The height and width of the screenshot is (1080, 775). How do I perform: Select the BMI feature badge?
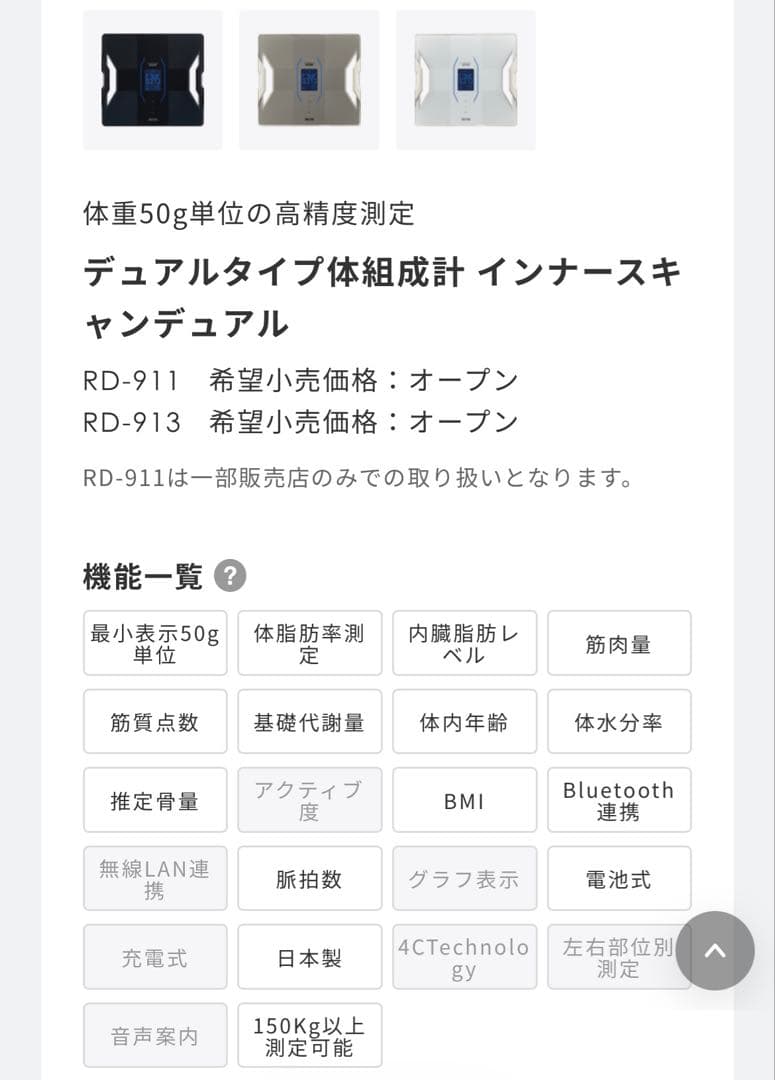point(464,800)
